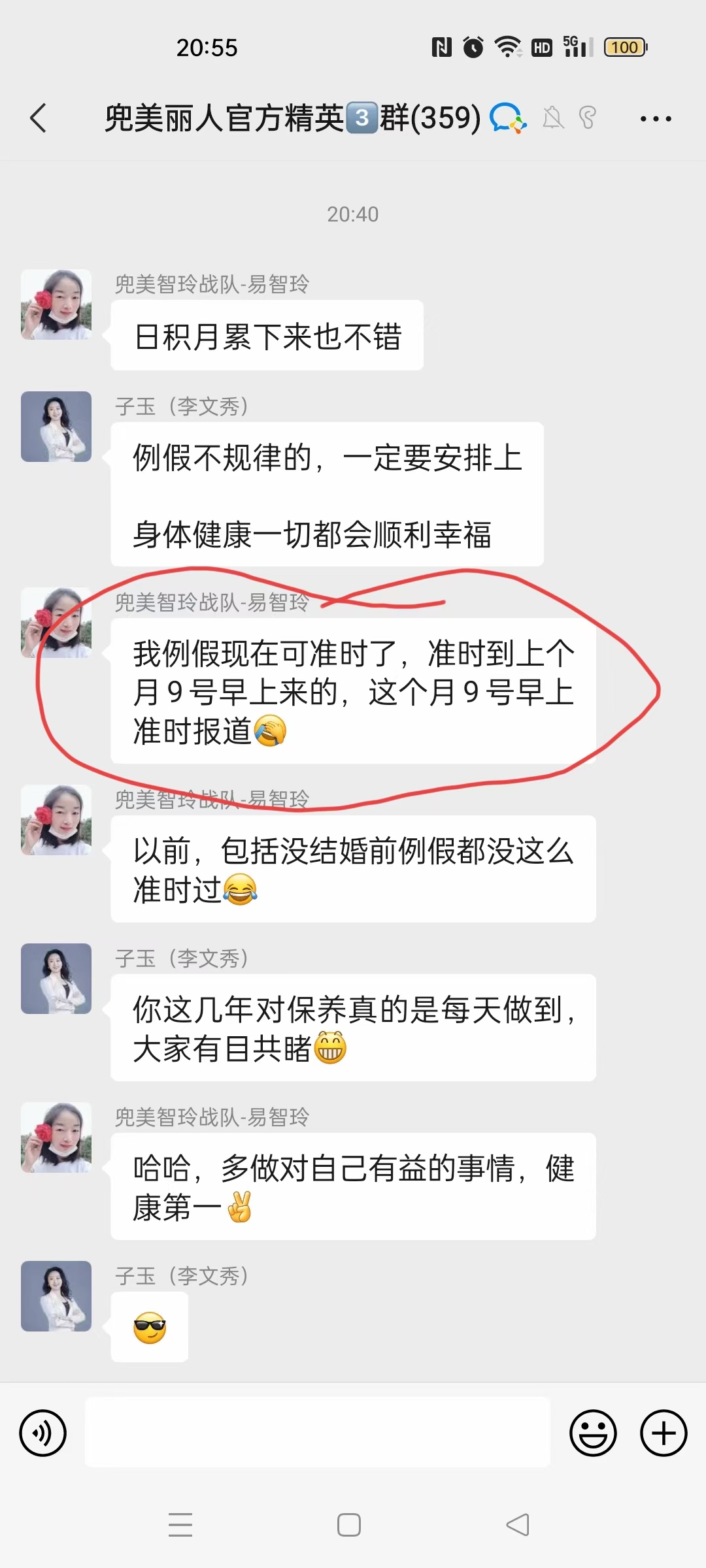Go to home via system square button

349,1525
